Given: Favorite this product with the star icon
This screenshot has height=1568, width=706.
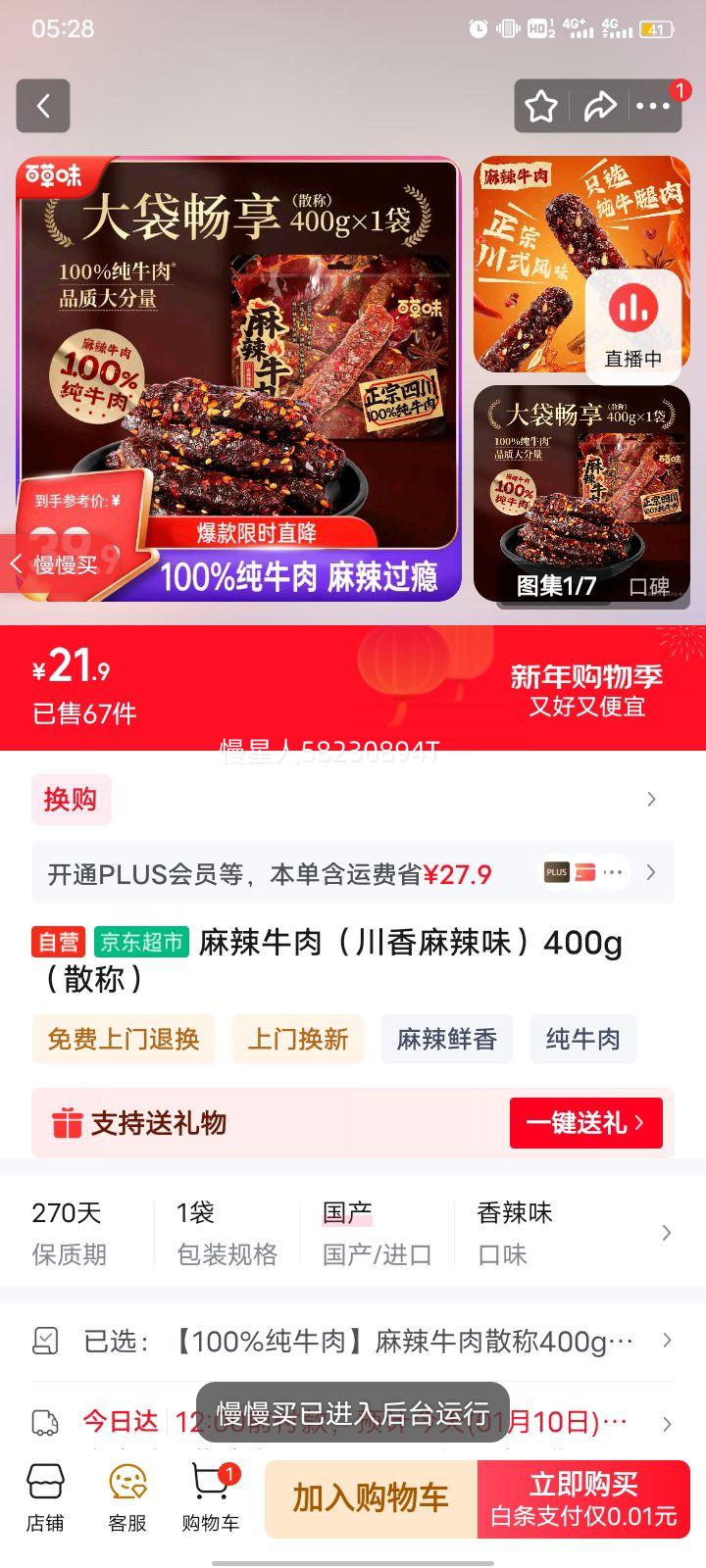Looking at the screenshot, I should pos(539,106).
